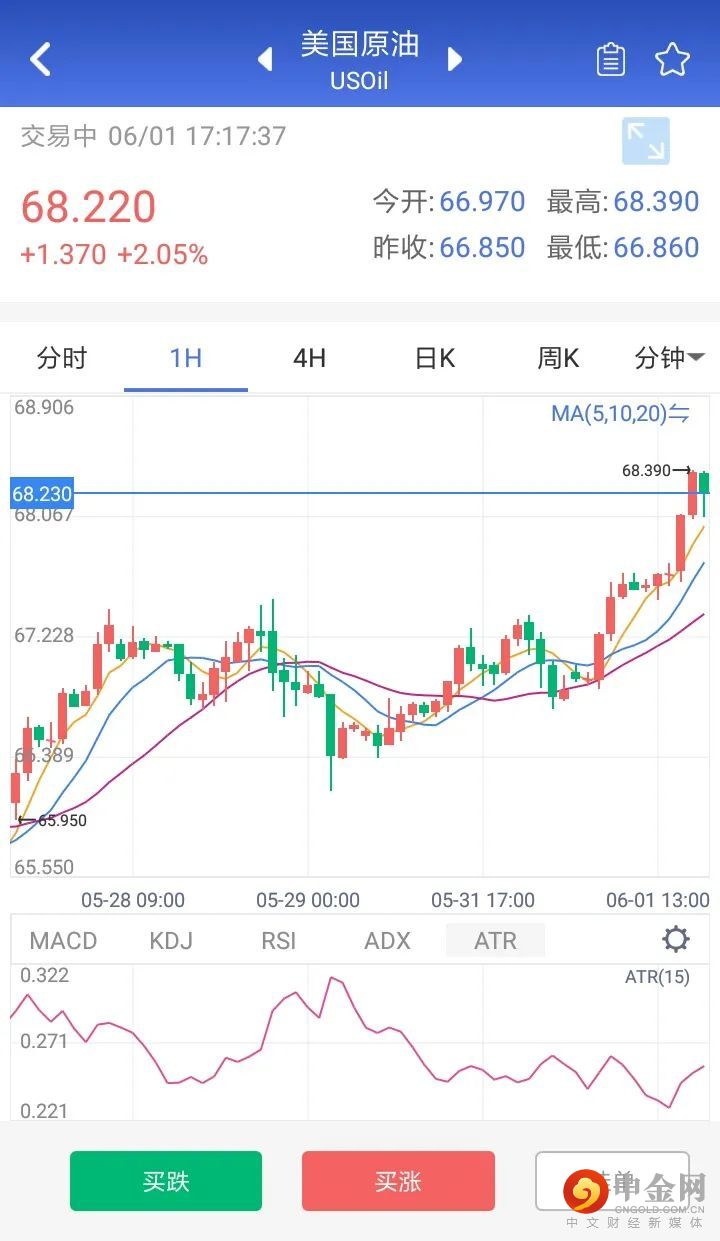This screenshot has height=1241, width=720.
Task: Select the 1H chart tab
Action: pos(186,358)
